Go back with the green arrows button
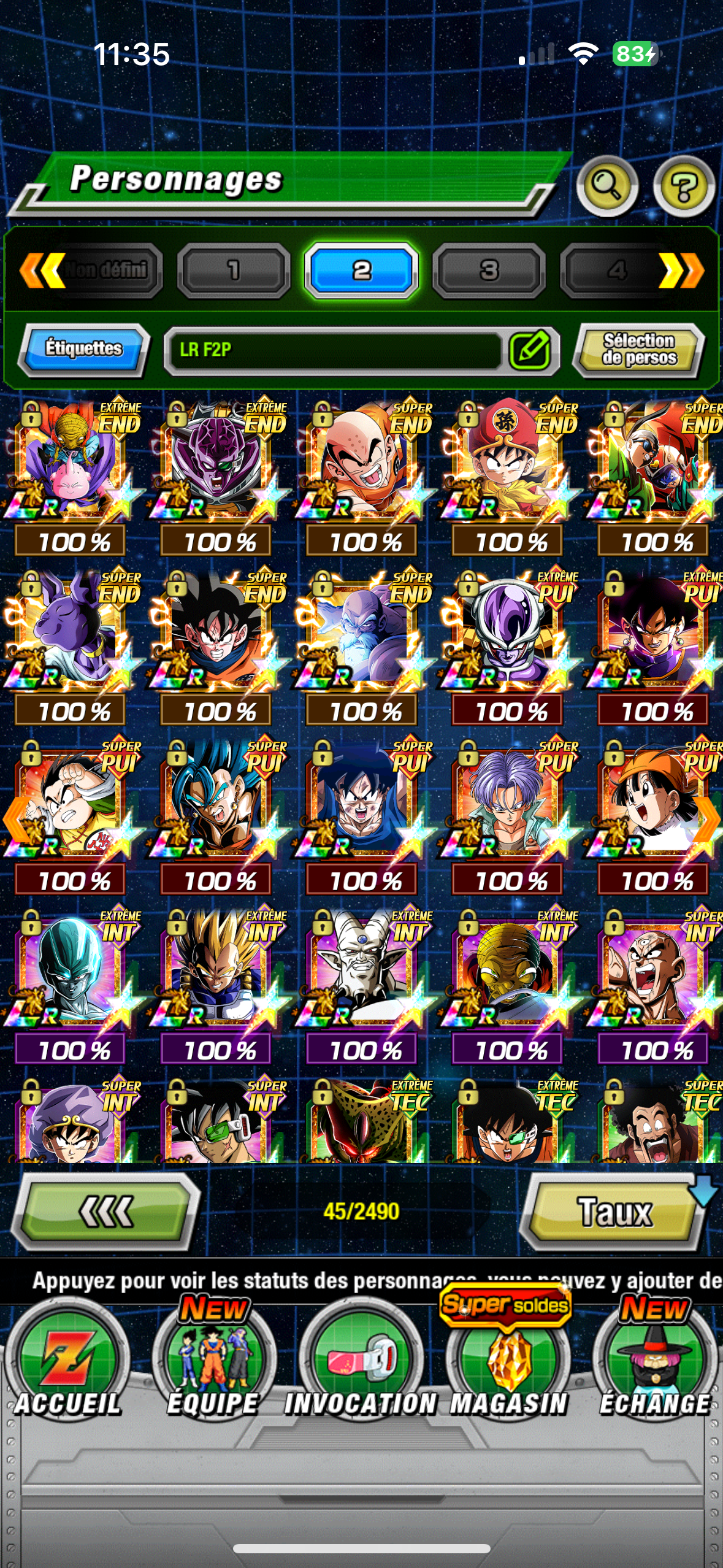Viewport: 723px width, 1568px height. pyautogui.click(x=105, y=1212)
